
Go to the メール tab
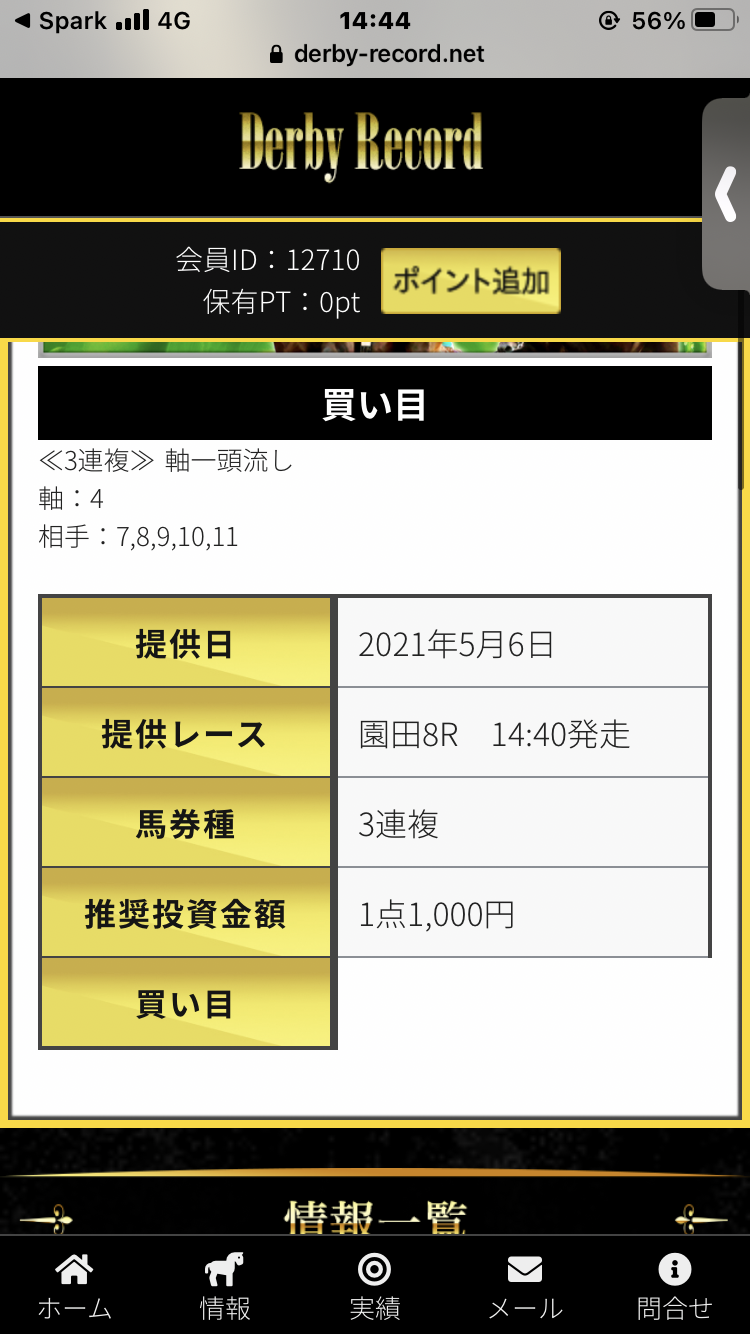[525, 1287]
